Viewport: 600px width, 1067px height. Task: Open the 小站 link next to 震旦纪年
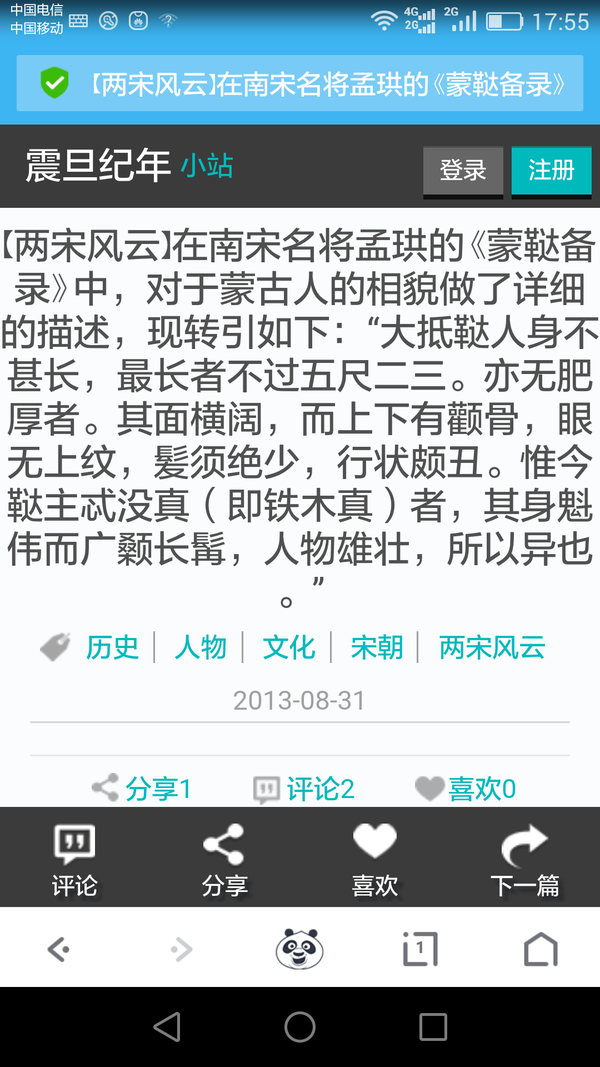coord(207,166)
